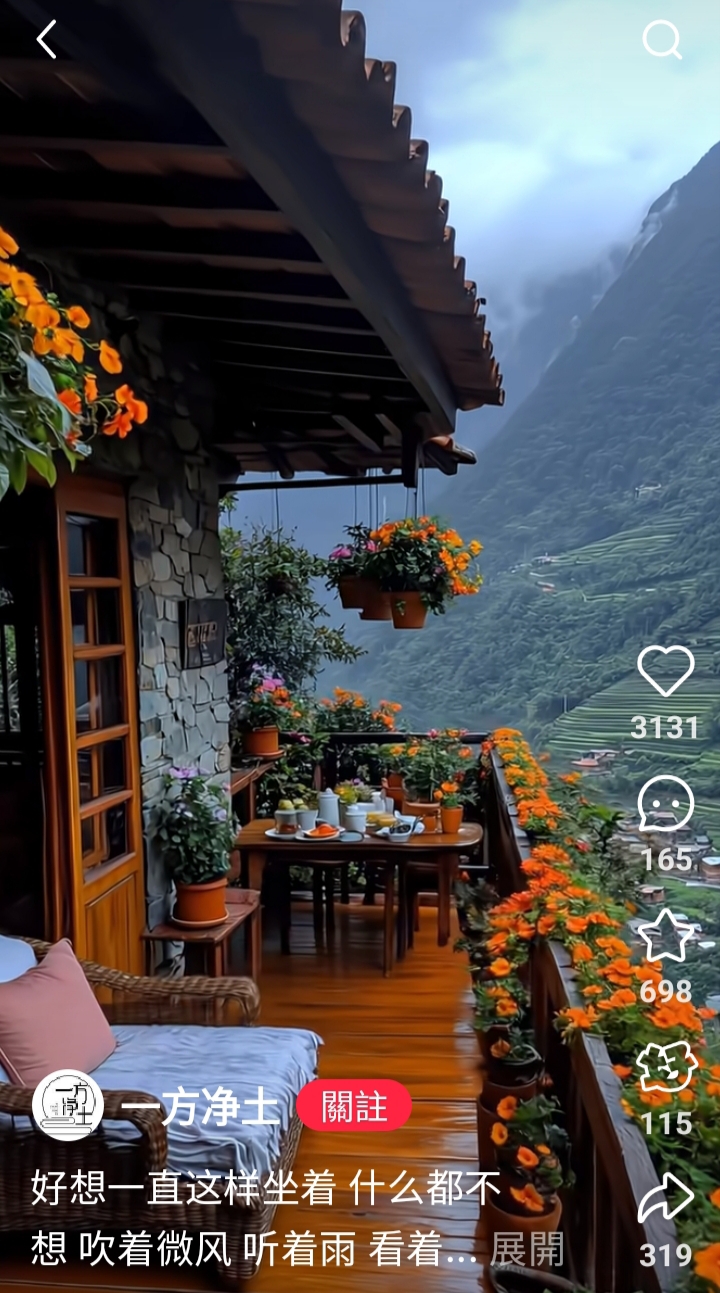Image resolution: width=720 pixels, height=1293 pixels.
Task: Save the video with the star icon
Action: click(x=666, y=936)
